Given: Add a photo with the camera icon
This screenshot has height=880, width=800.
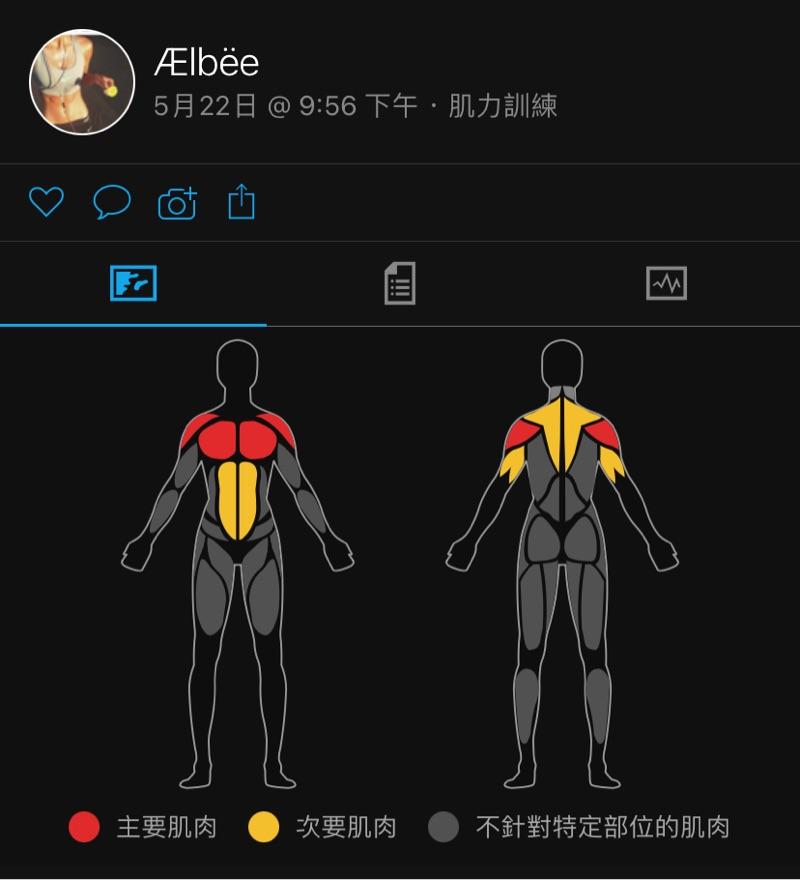Looking at the screenshot, I should pos(177,204).
